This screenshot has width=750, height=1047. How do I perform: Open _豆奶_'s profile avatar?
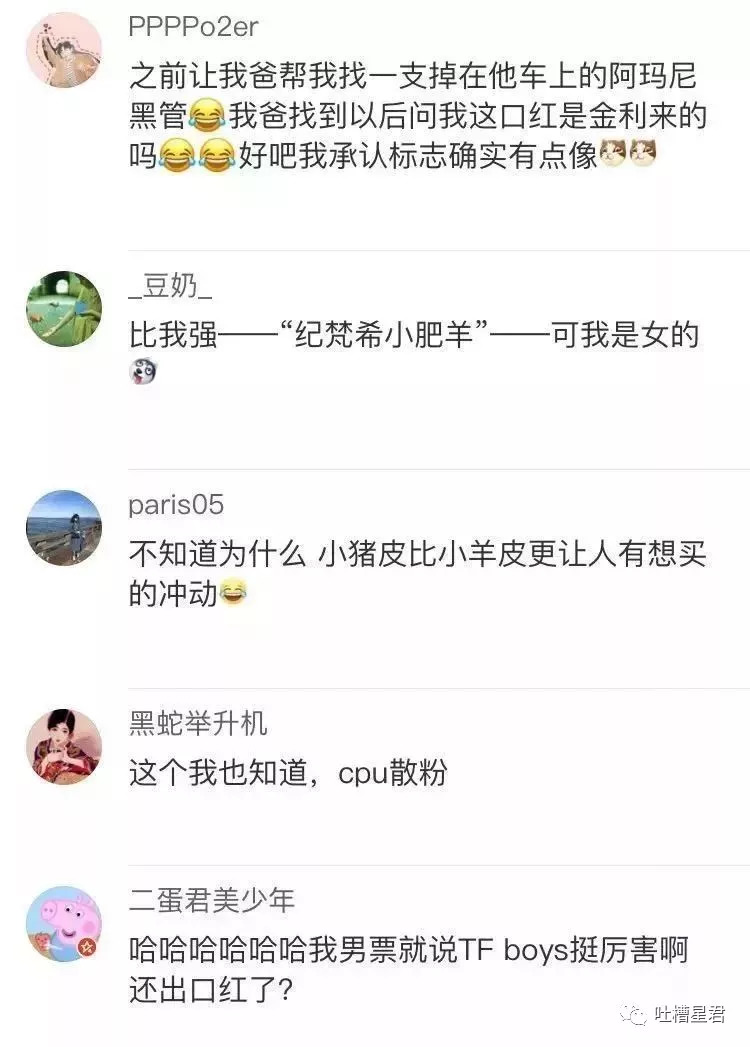click(64, 309)
